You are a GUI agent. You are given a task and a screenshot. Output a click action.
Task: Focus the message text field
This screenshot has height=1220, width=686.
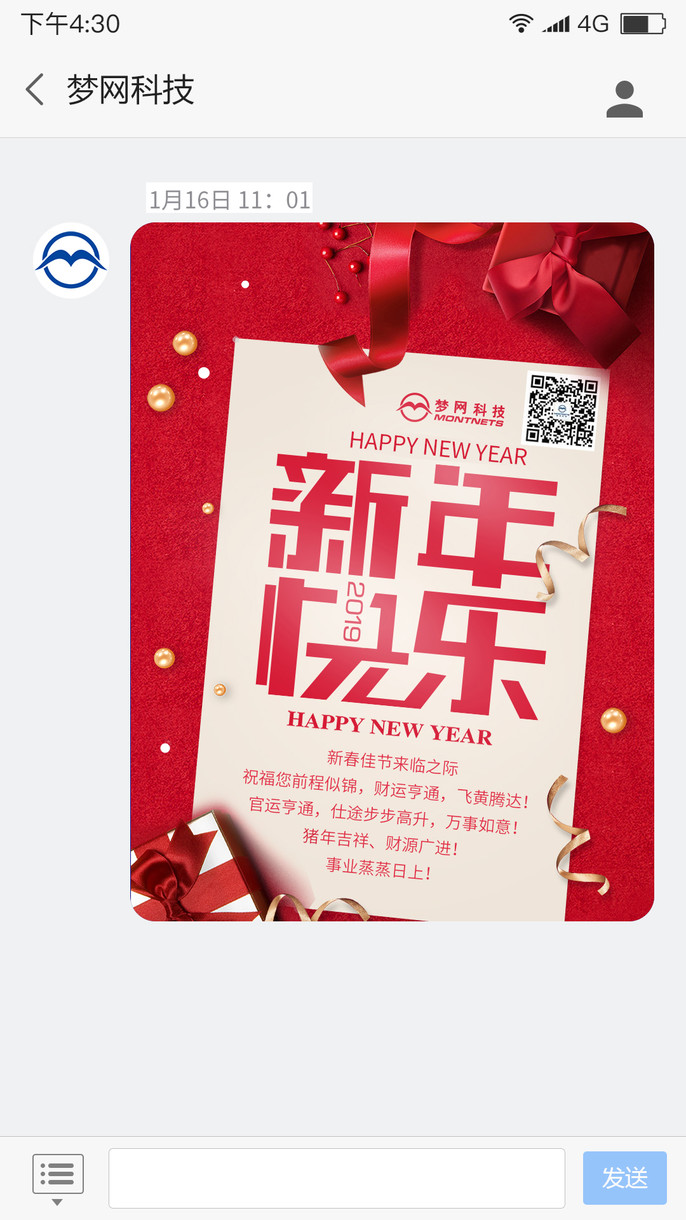click(x=337, y=1178)
